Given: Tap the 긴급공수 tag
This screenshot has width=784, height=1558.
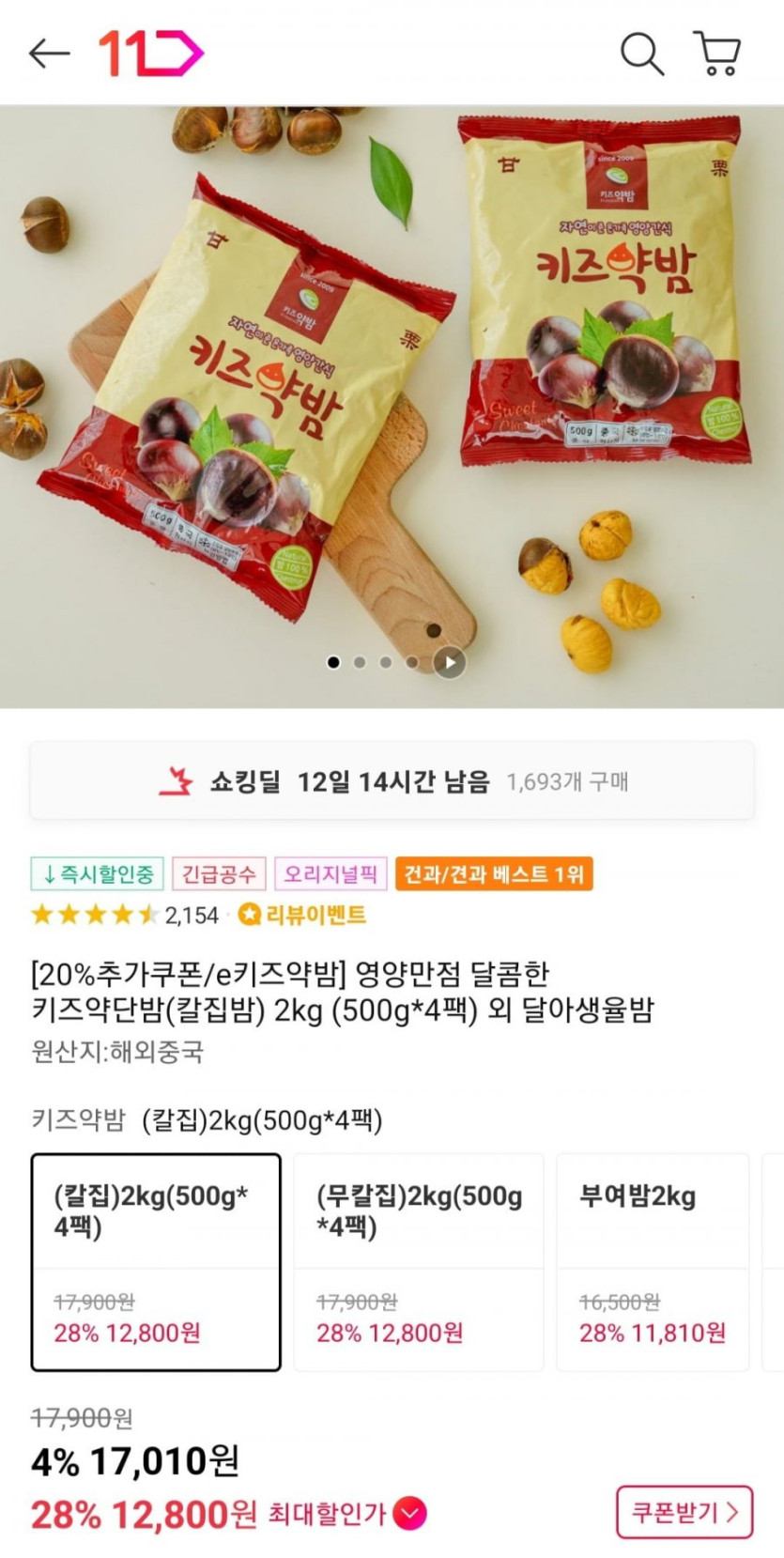Looking at the screenshot, I should [219, 874].
